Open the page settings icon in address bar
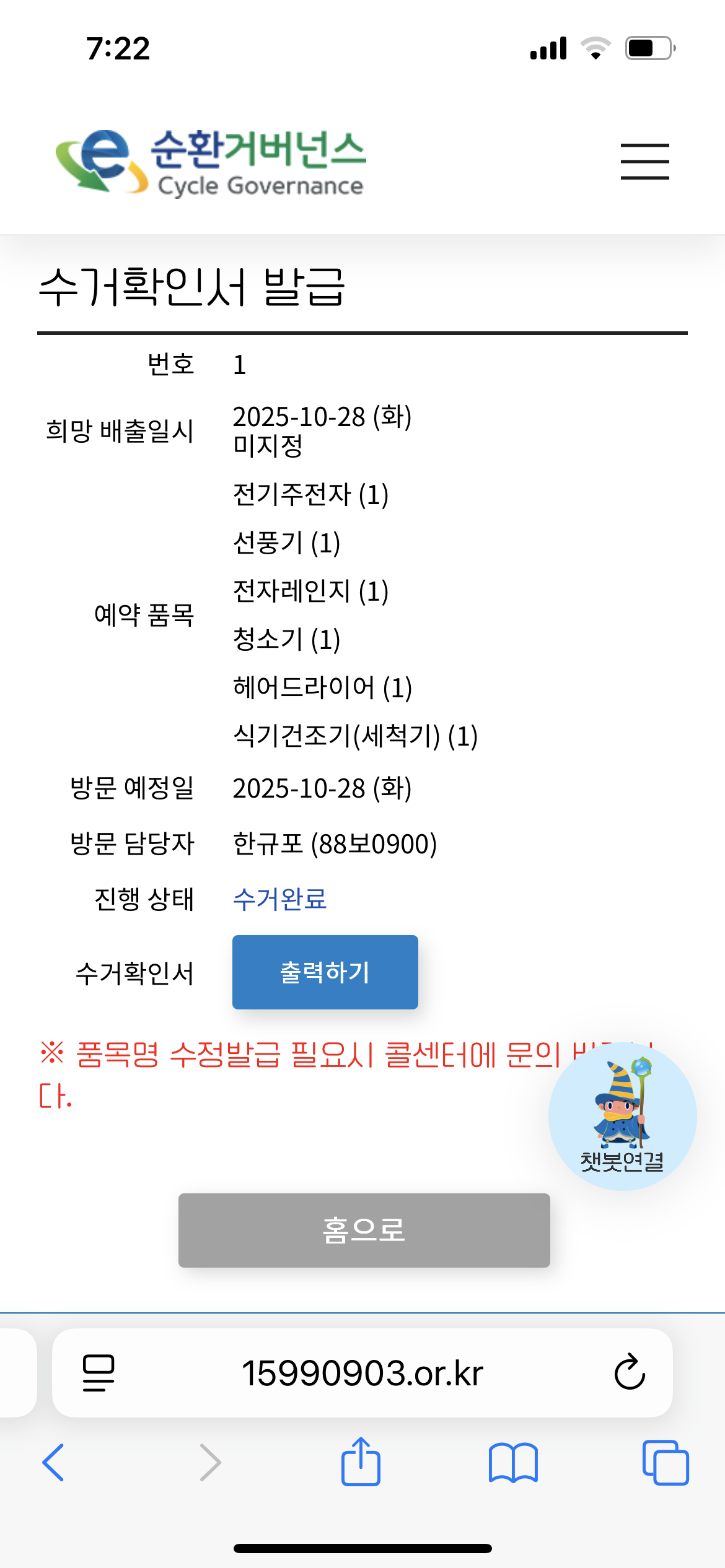 click(99, 1372)
